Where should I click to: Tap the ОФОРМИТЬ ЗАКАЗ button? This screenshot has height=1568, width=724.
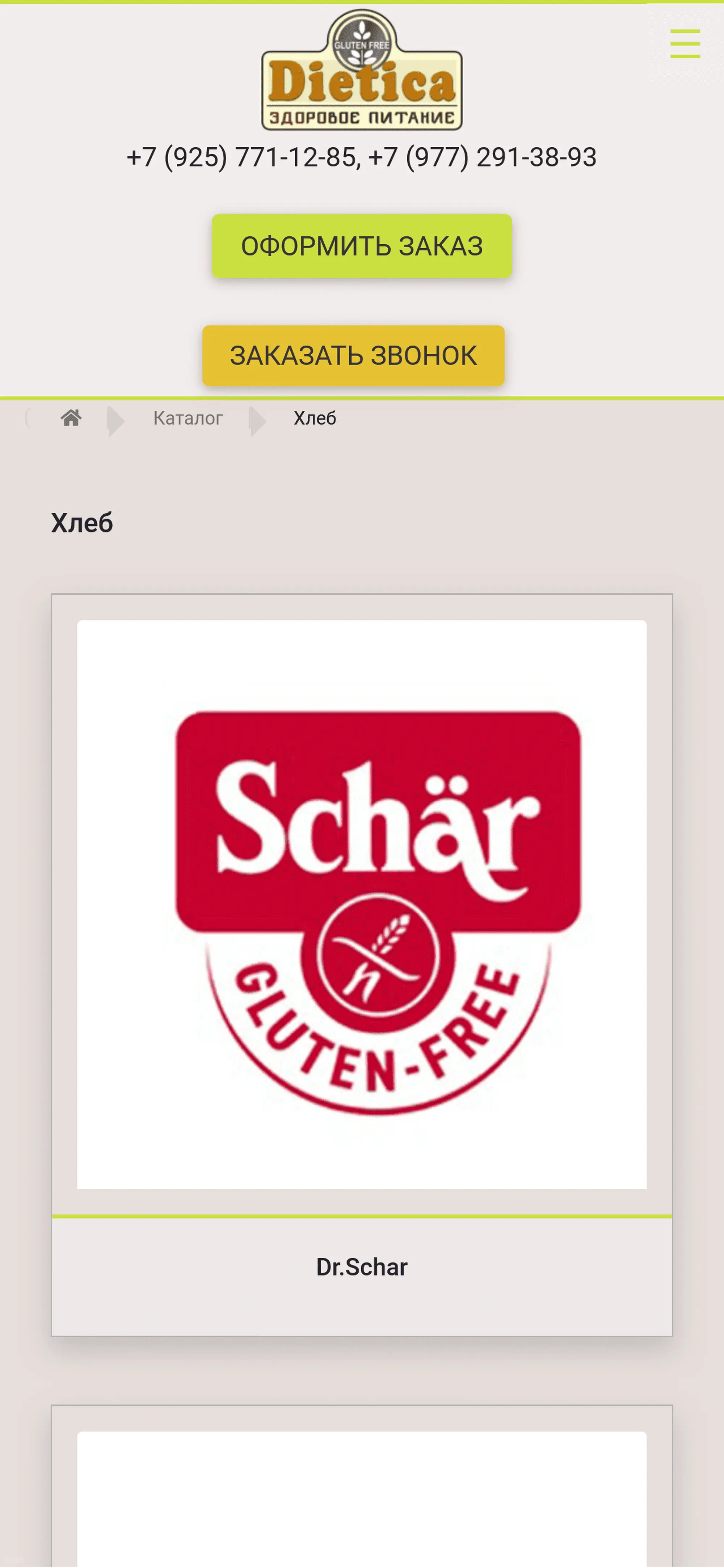[362, 246]
